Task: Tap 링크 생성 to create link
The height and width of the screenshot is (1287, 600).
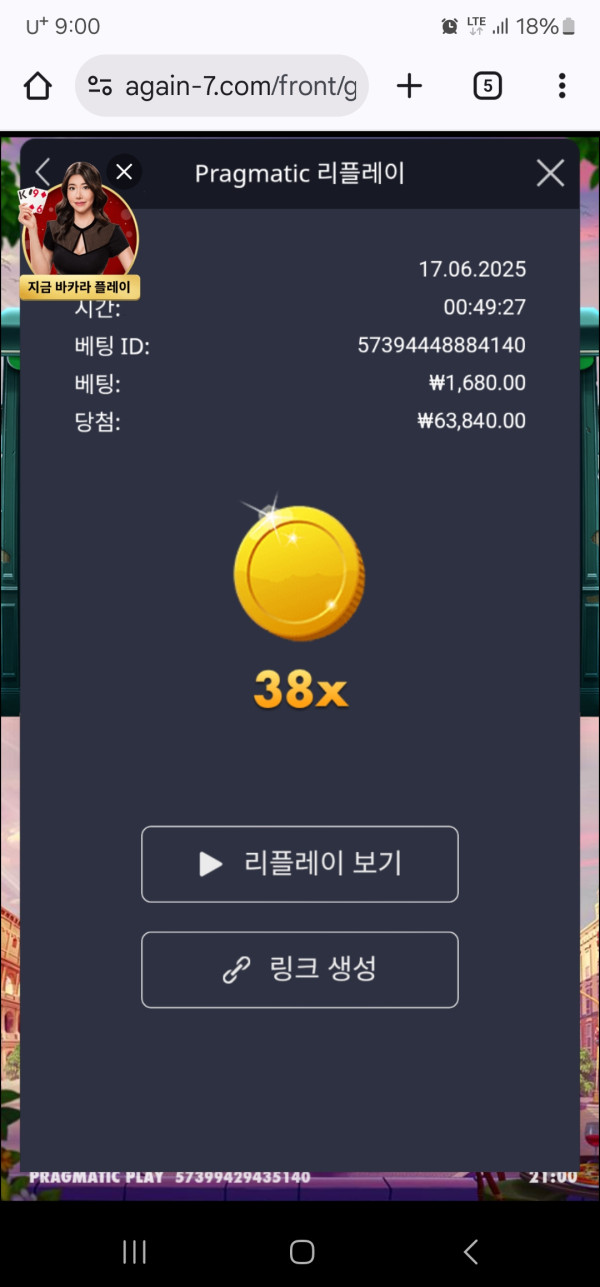Action: [x=300, y=969]
